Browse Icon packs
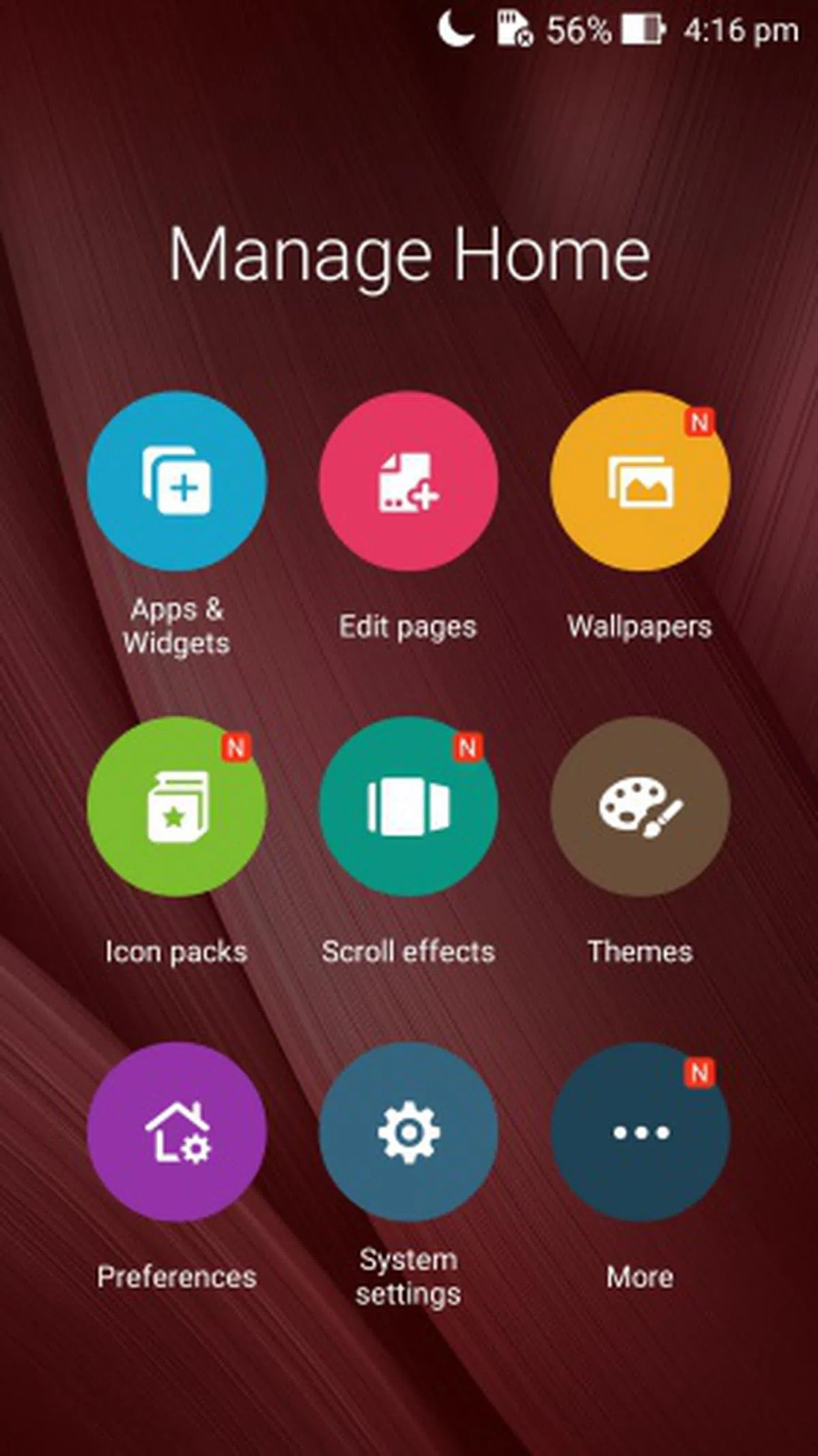Screen dimensions: 818x1456 pos(177,807)
